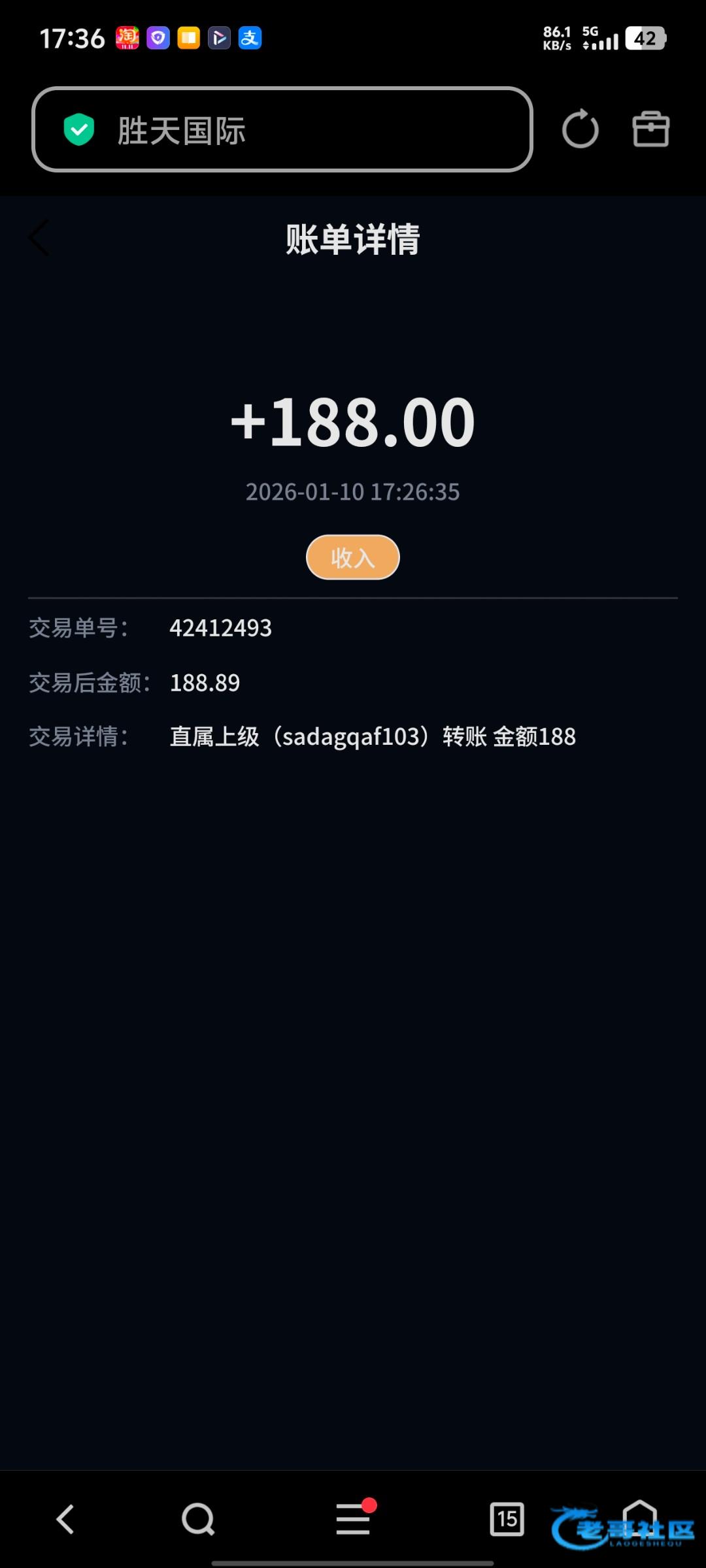Open the briefcase toolbox icon
706x1568 pixels.
click(650, 129)
